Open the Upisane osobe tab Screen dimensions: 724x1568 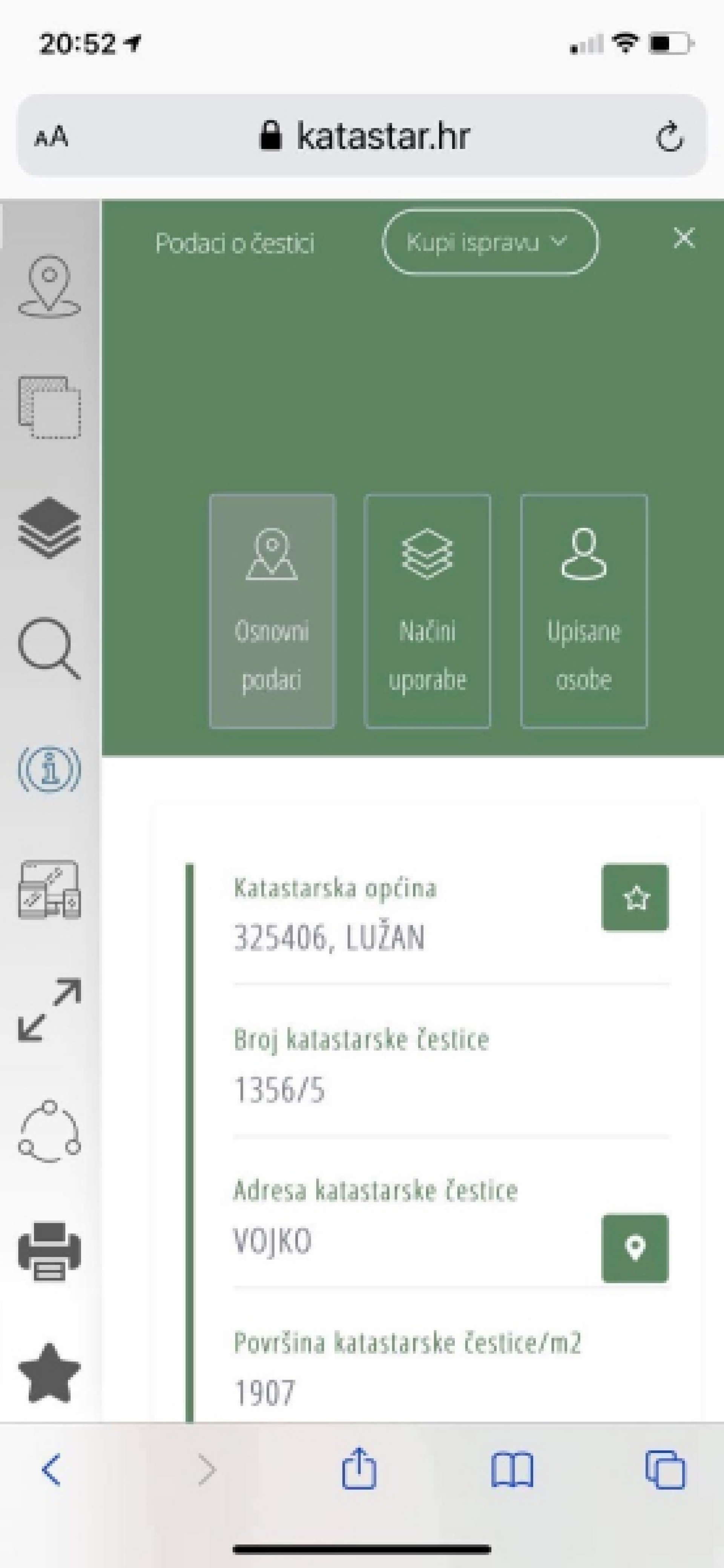pyautogui.click(x=584, y=611)
